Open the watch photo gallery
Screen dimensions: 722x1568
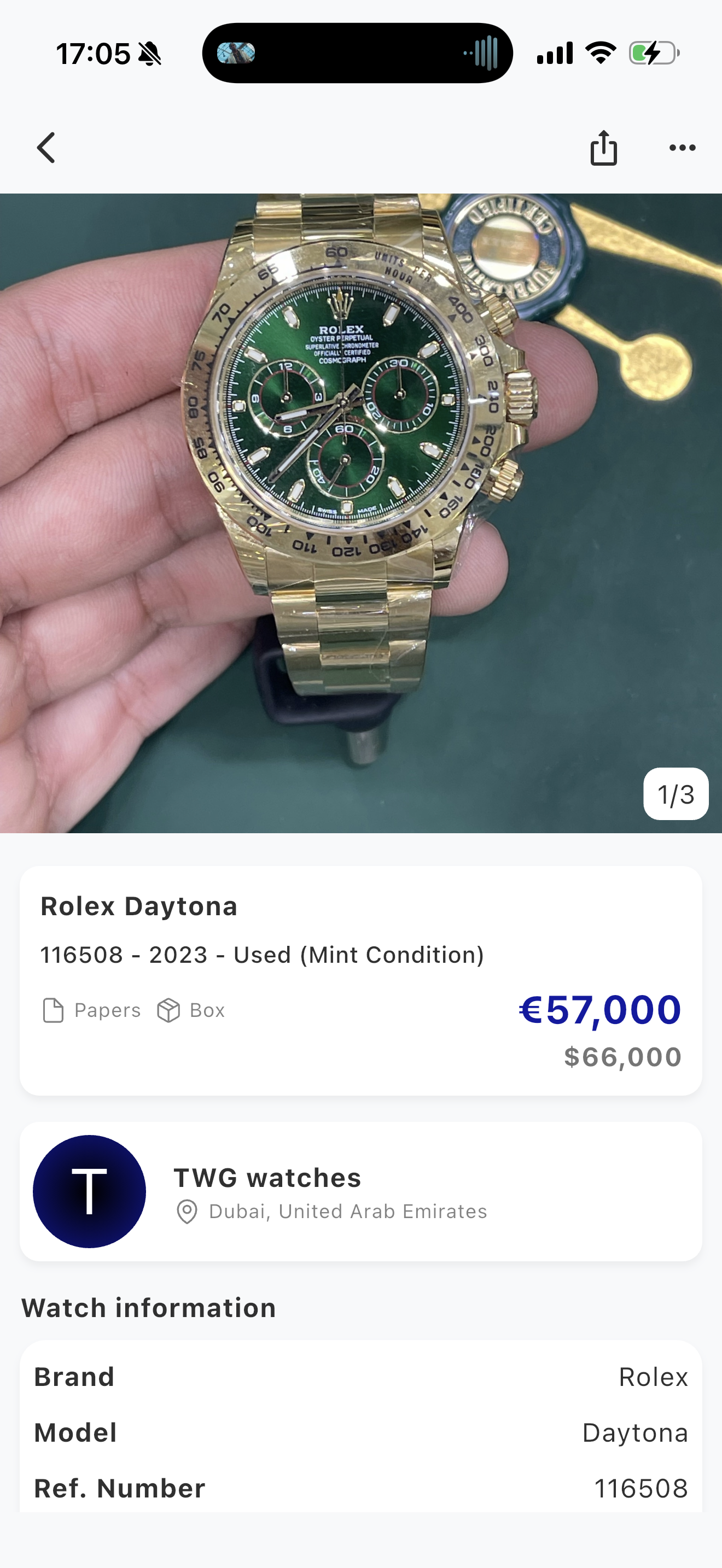coord(360,512)
